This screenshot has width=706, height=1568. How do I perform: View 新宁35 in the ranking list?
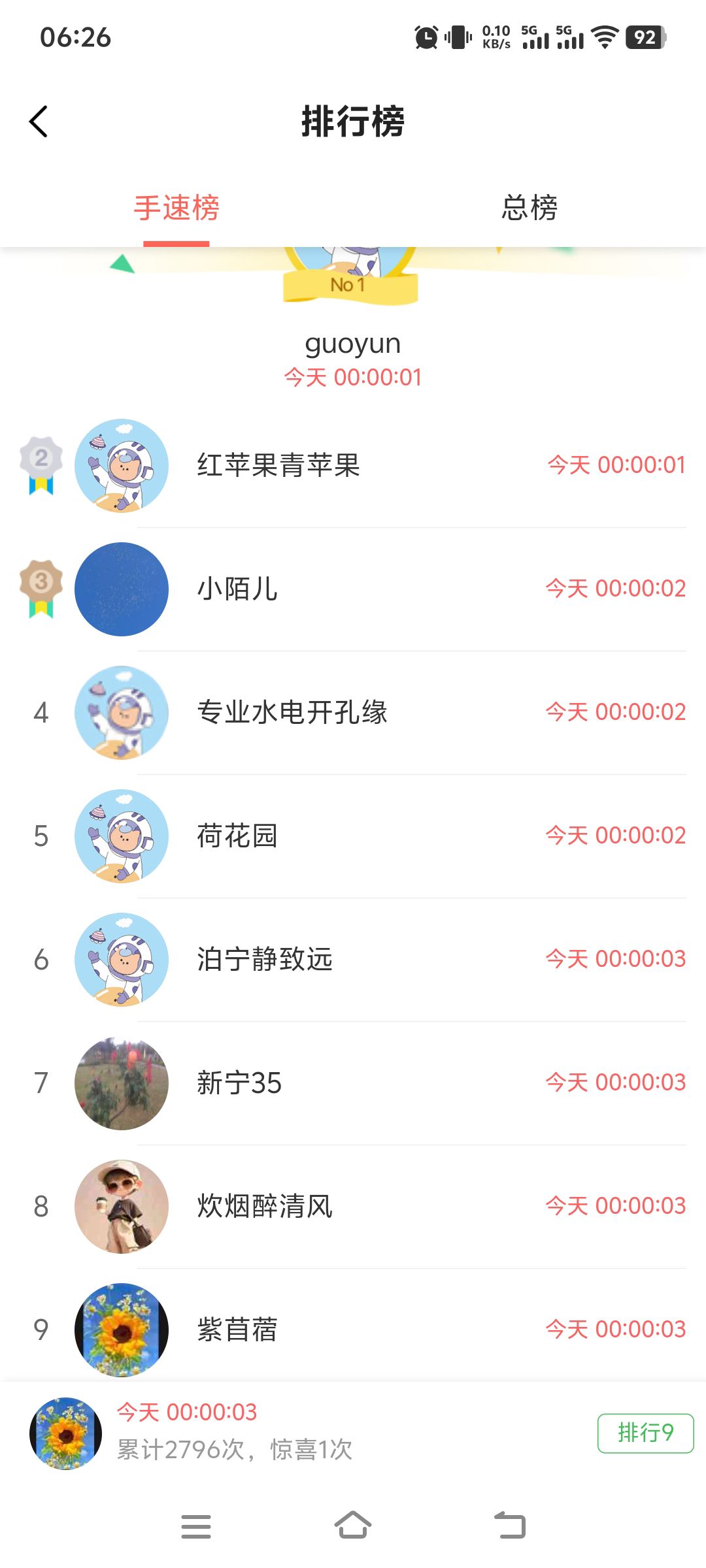click(353, 1083)
